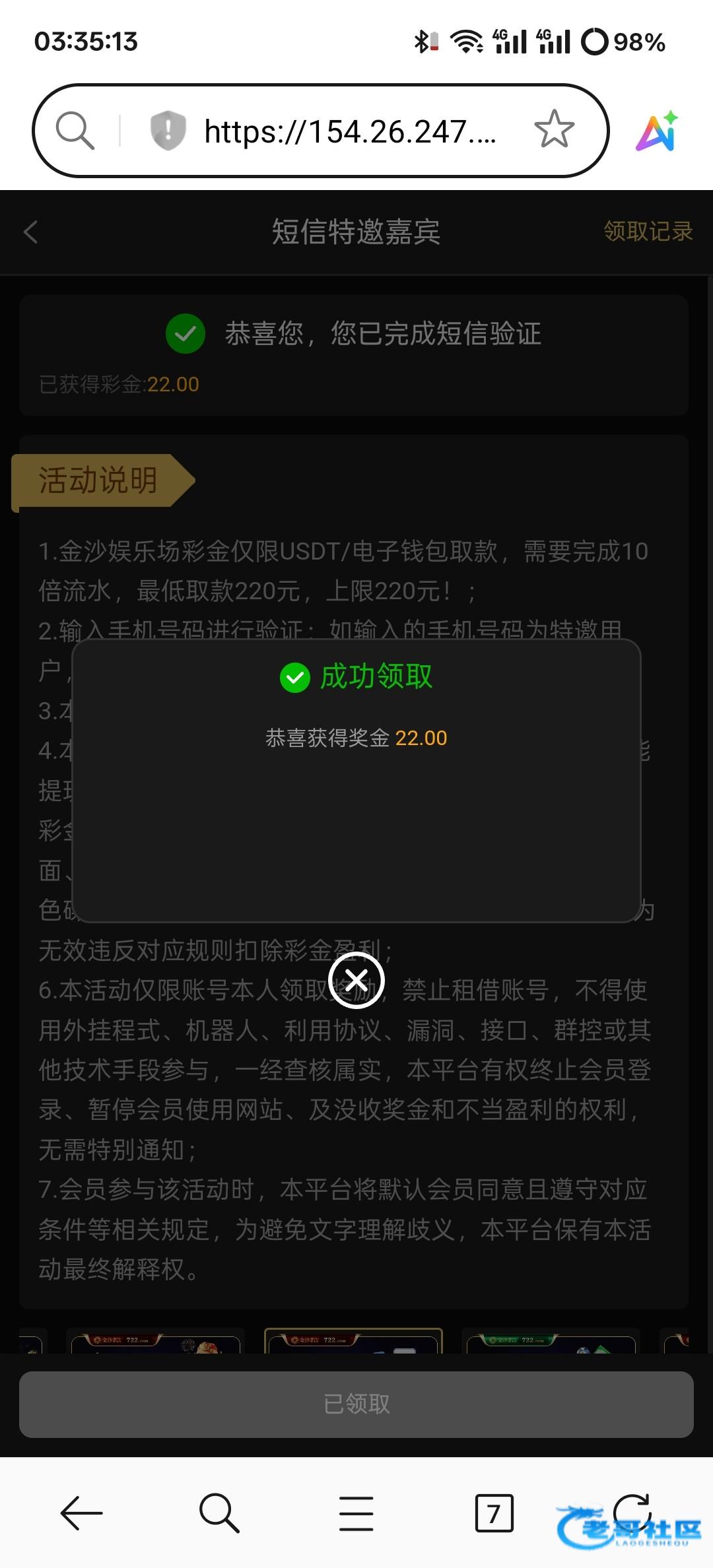View the 7 open browser tabs
This screenshot has height=1568, width=713.
click(494, 1513)
